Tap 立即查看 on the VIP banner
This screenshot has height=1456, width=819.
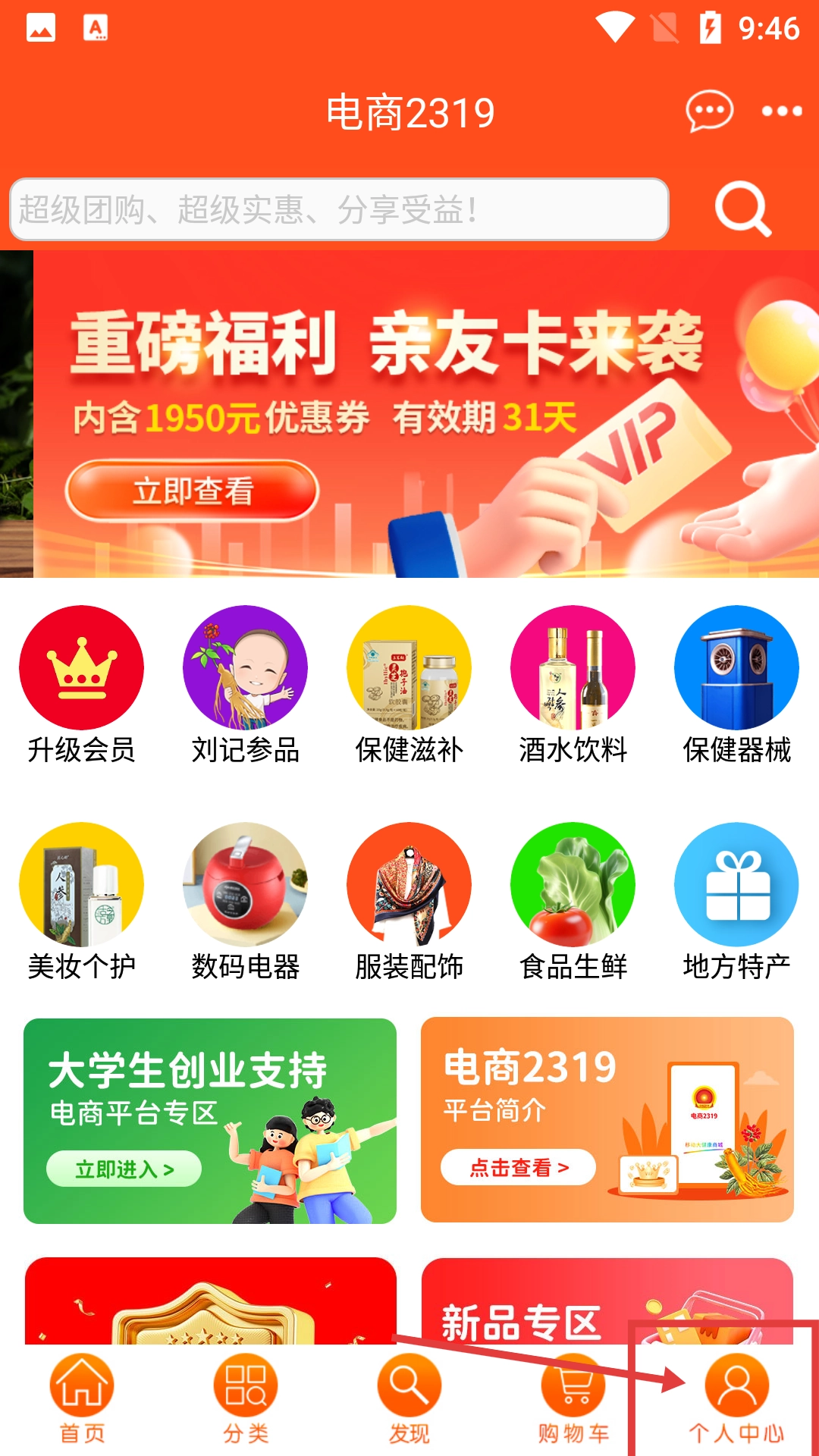(192, 491)
